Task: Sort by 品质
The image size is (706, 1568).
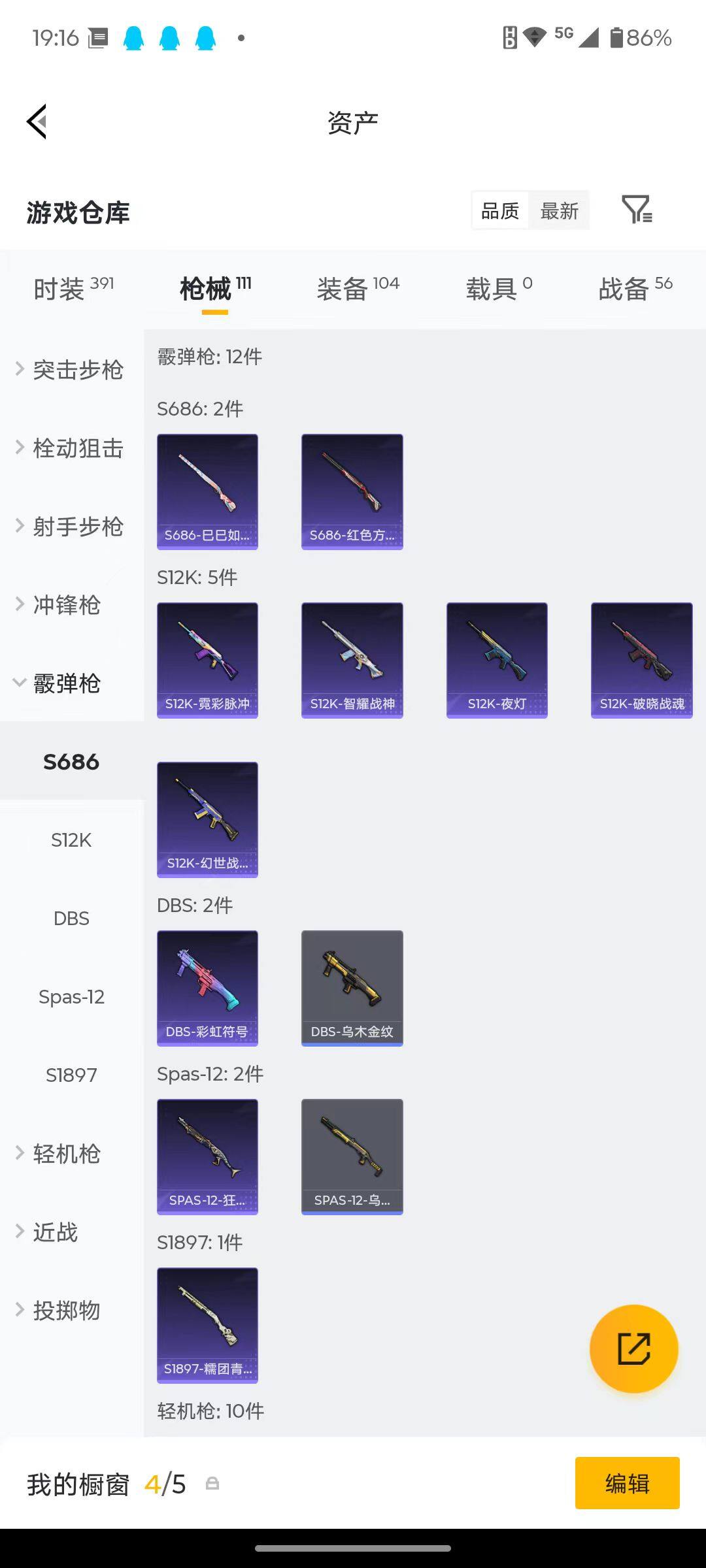Action: (500, 210)
